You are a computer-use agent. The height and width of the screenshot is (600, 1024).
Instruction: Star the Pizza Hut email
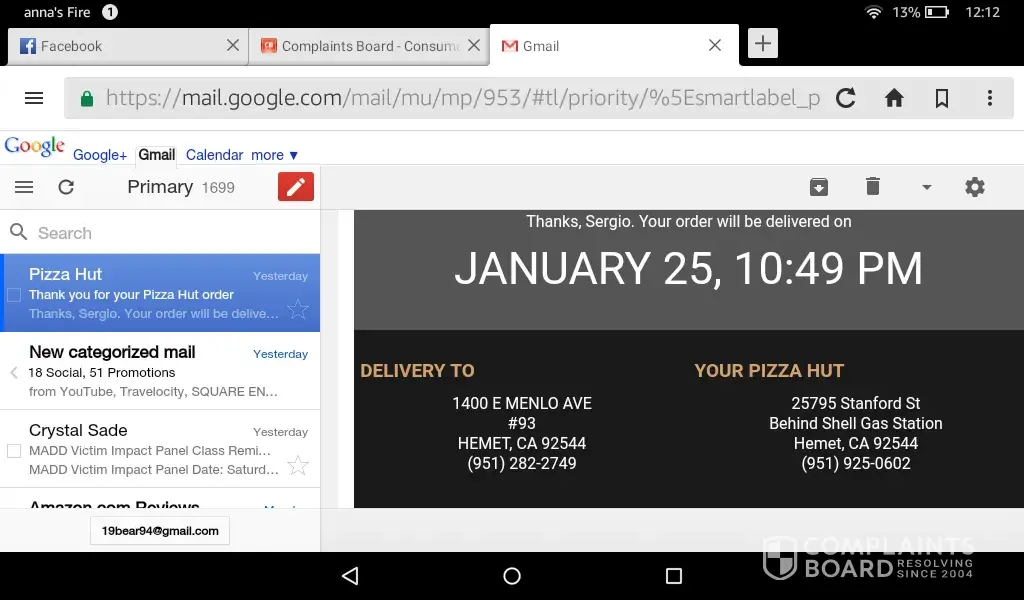tap(298, 310)
